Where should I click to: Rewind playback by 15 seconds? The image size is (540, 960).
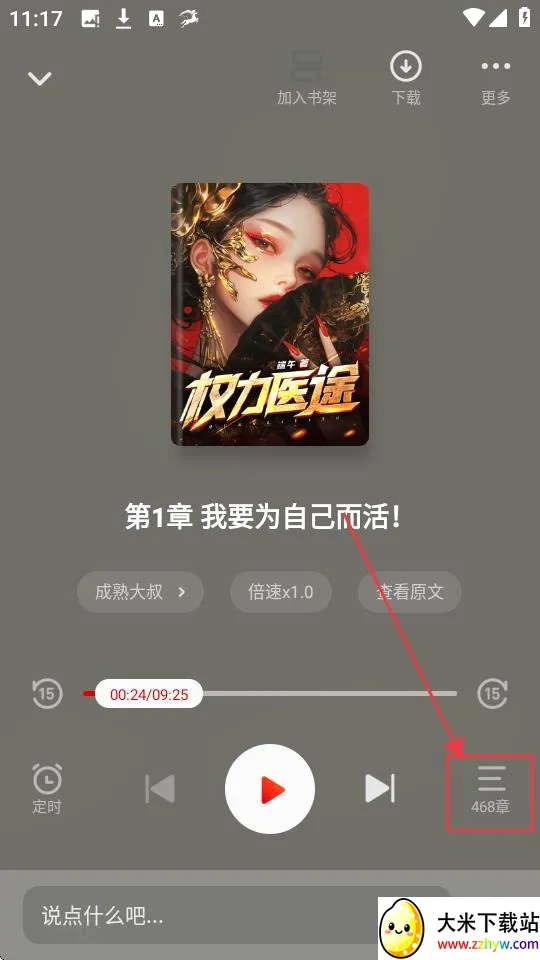click(x=47, y=694)
